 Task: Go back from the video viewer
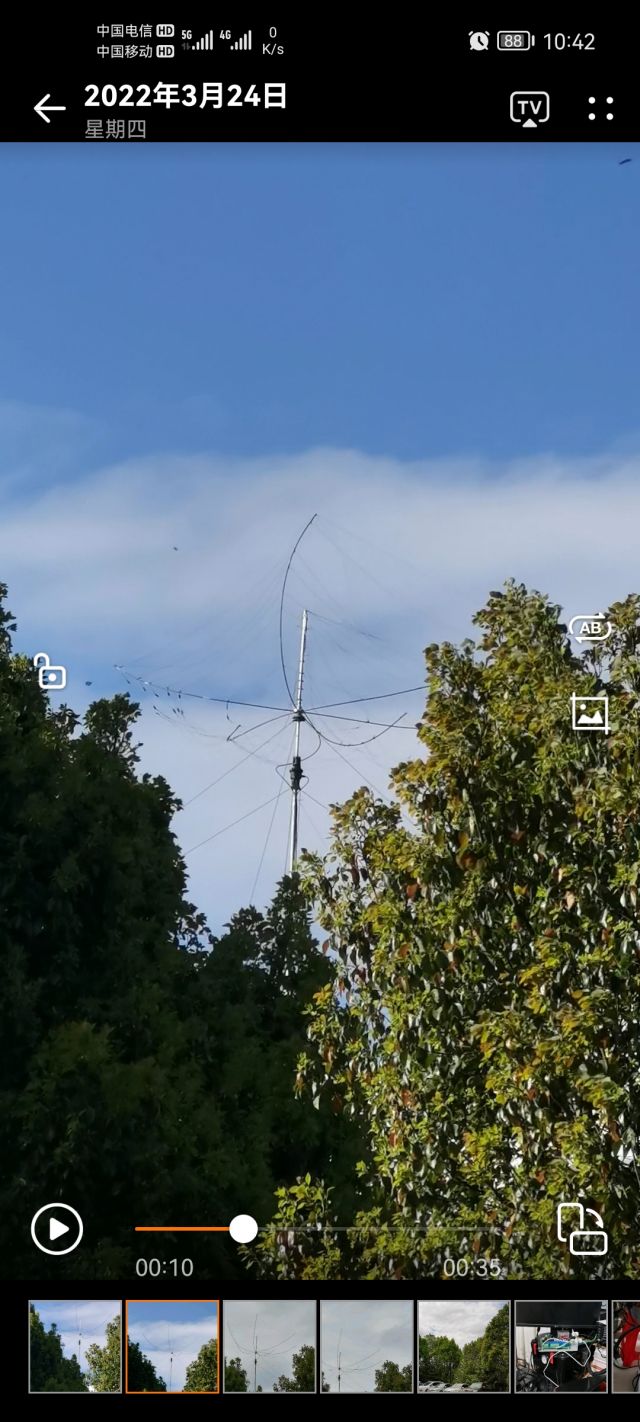pos(48,108)
